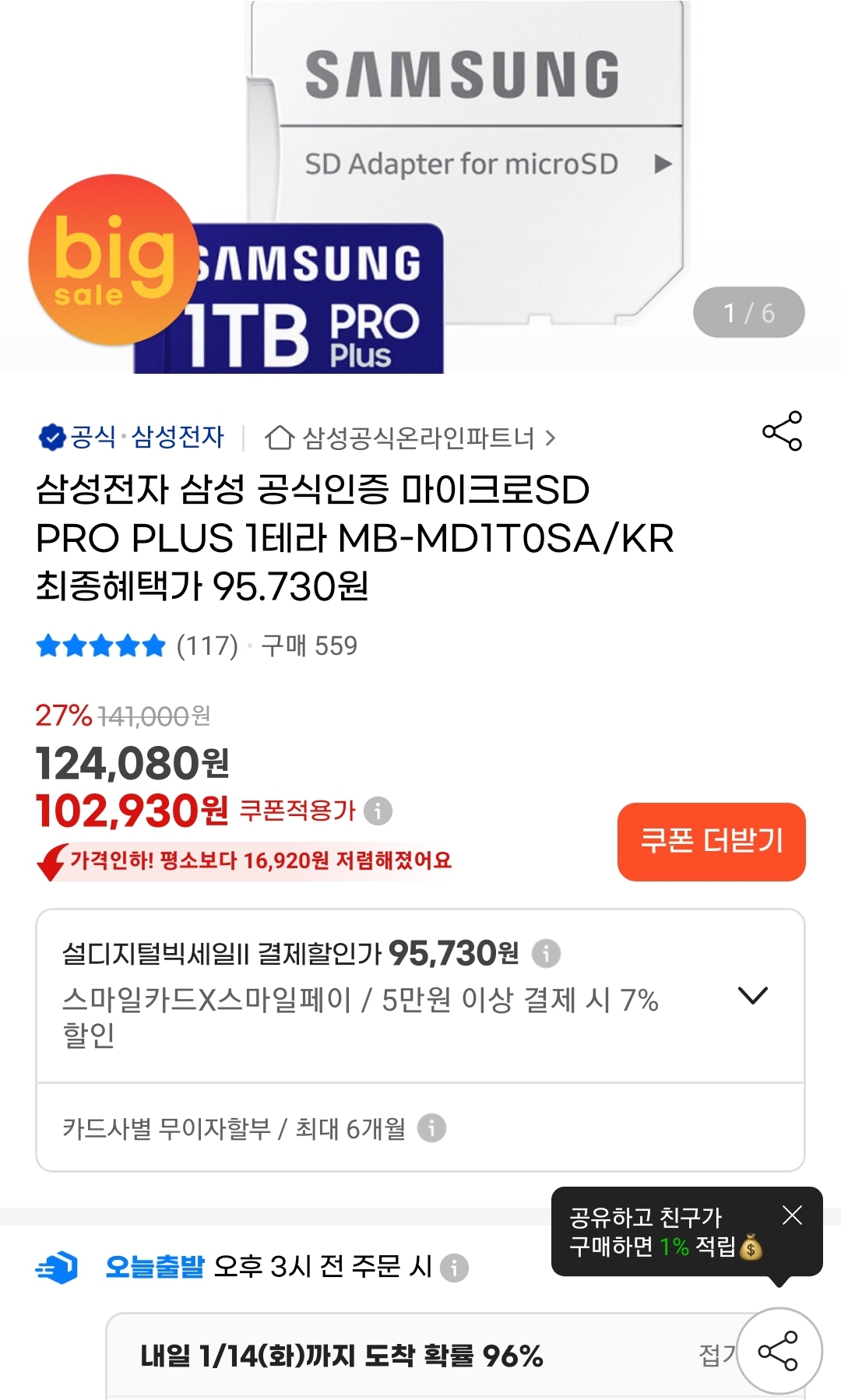View 카드사별 무이자할부 info
The width and height of the screenshot is (841, 1400).
point(431,1127)
